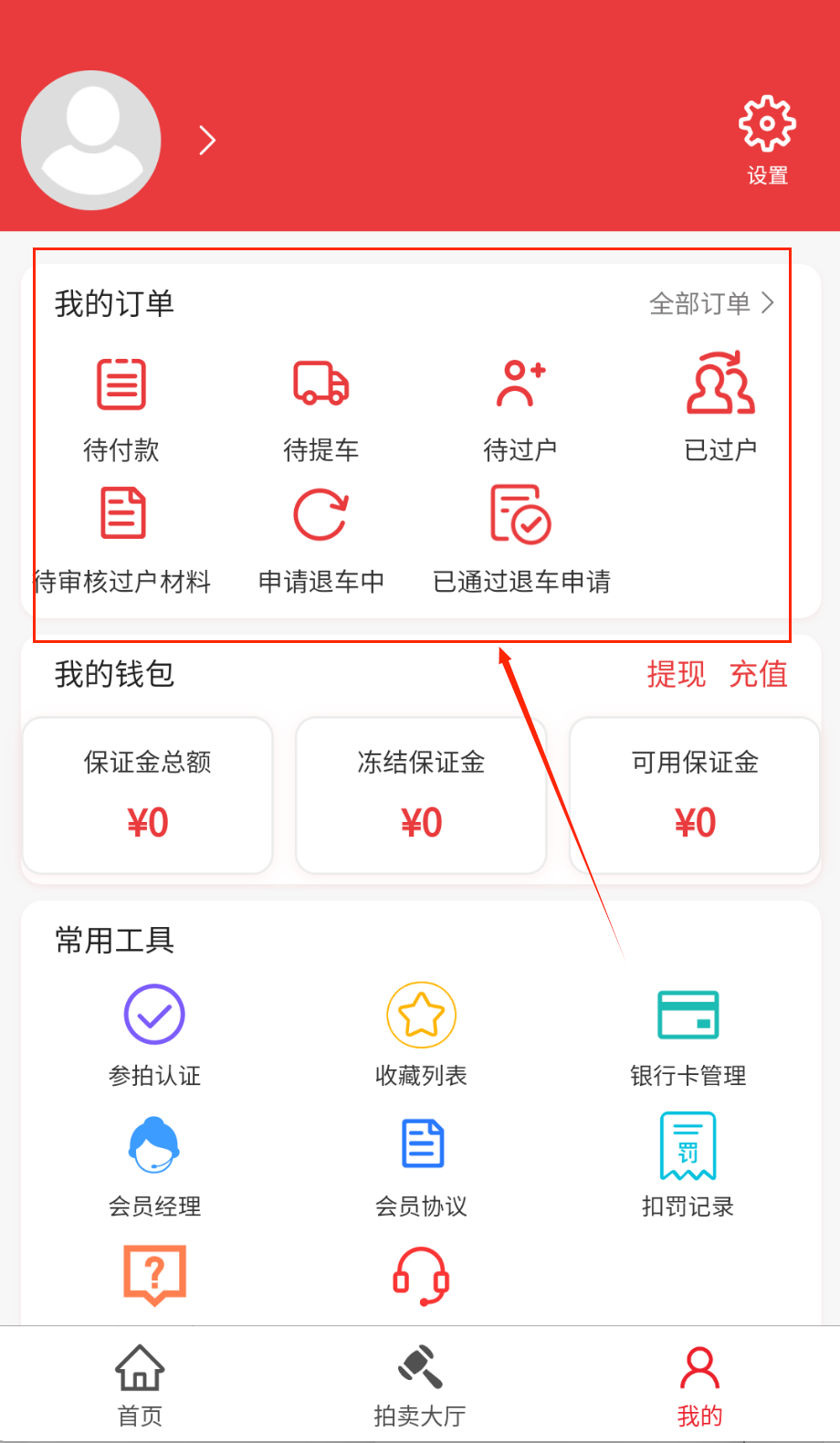Tap 充值 to recharge wallet

click(758, 674)
